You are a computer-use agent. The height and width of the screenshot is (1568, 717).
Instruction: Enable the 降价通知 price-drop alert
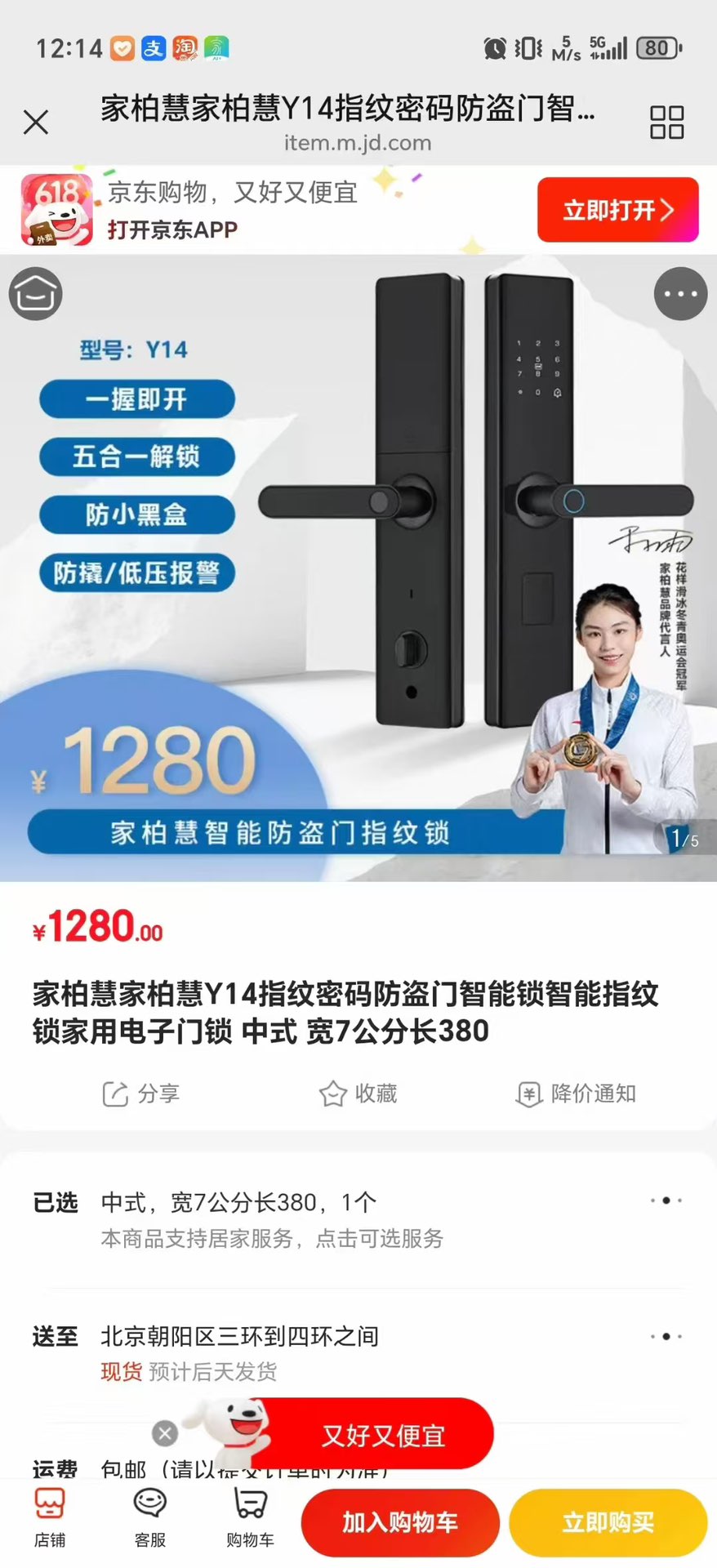[x=577, y=1094]
